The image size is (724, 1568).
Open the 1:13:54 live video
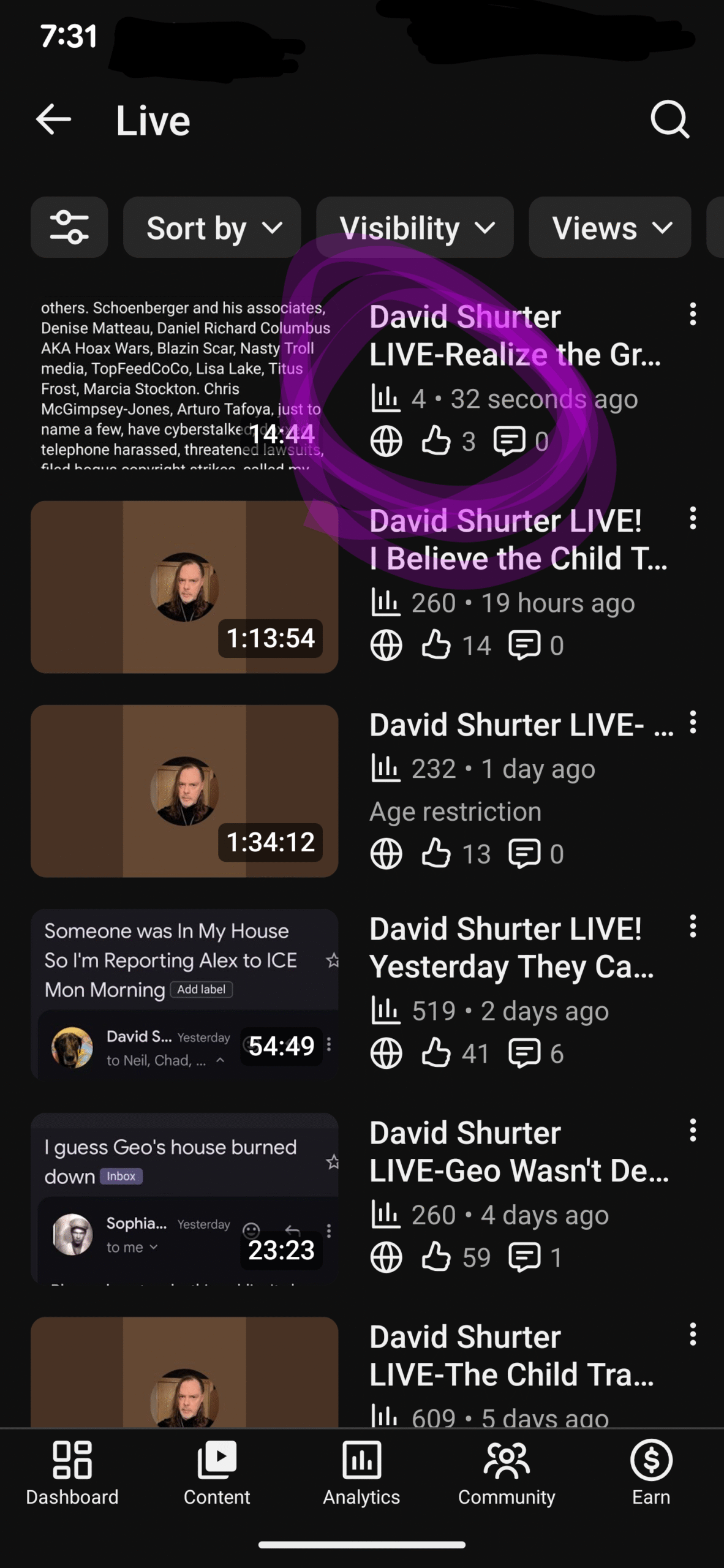click(184, 587)
